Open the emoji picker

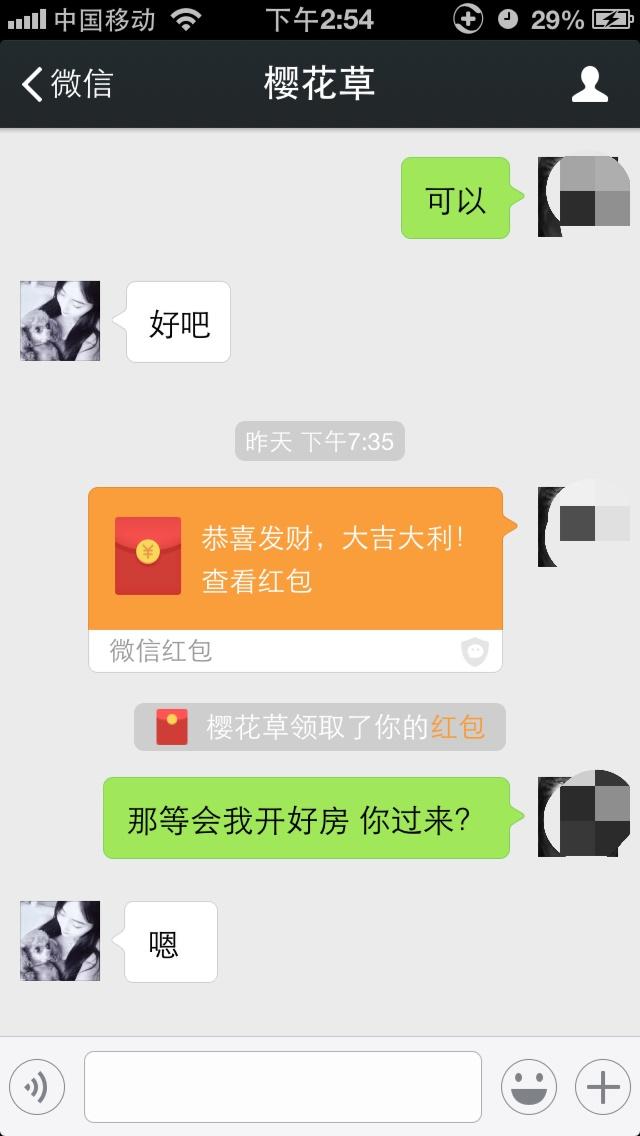click(x=528, y=1086)
